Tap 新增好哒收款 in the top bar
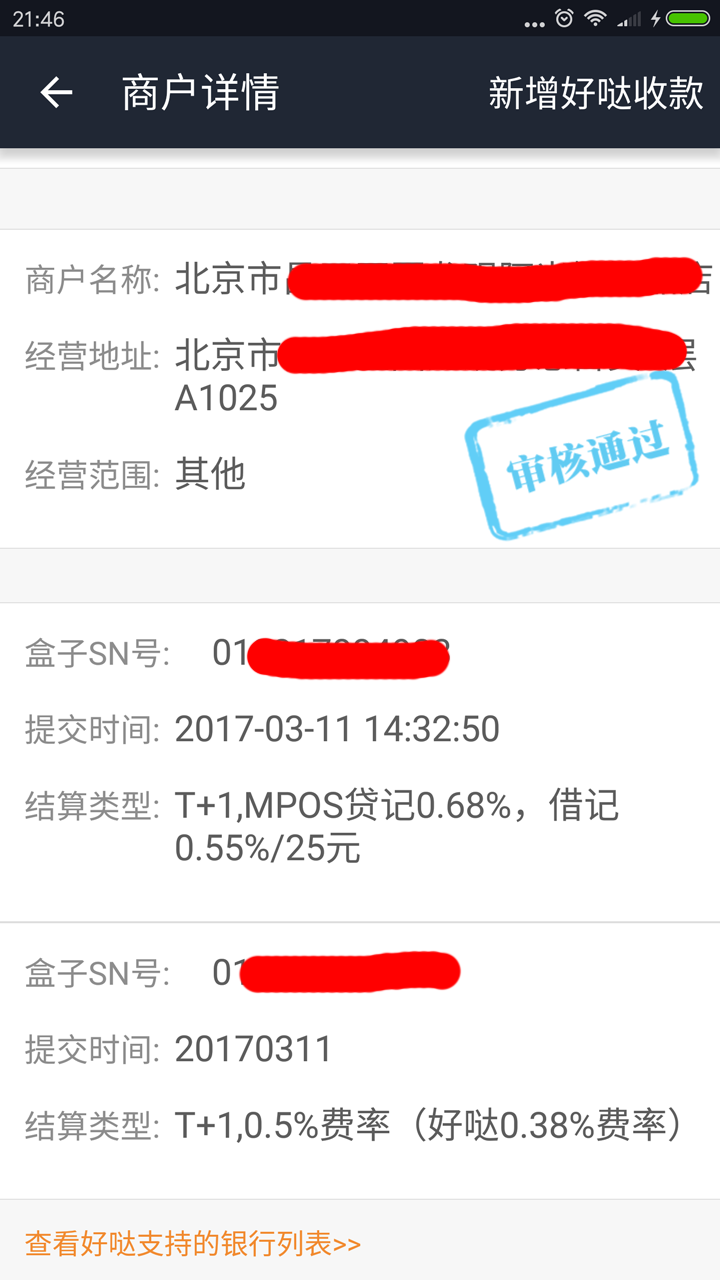The height and width of the screenshot is (1280, 720). pyautogui.click(x=596, y=93)
